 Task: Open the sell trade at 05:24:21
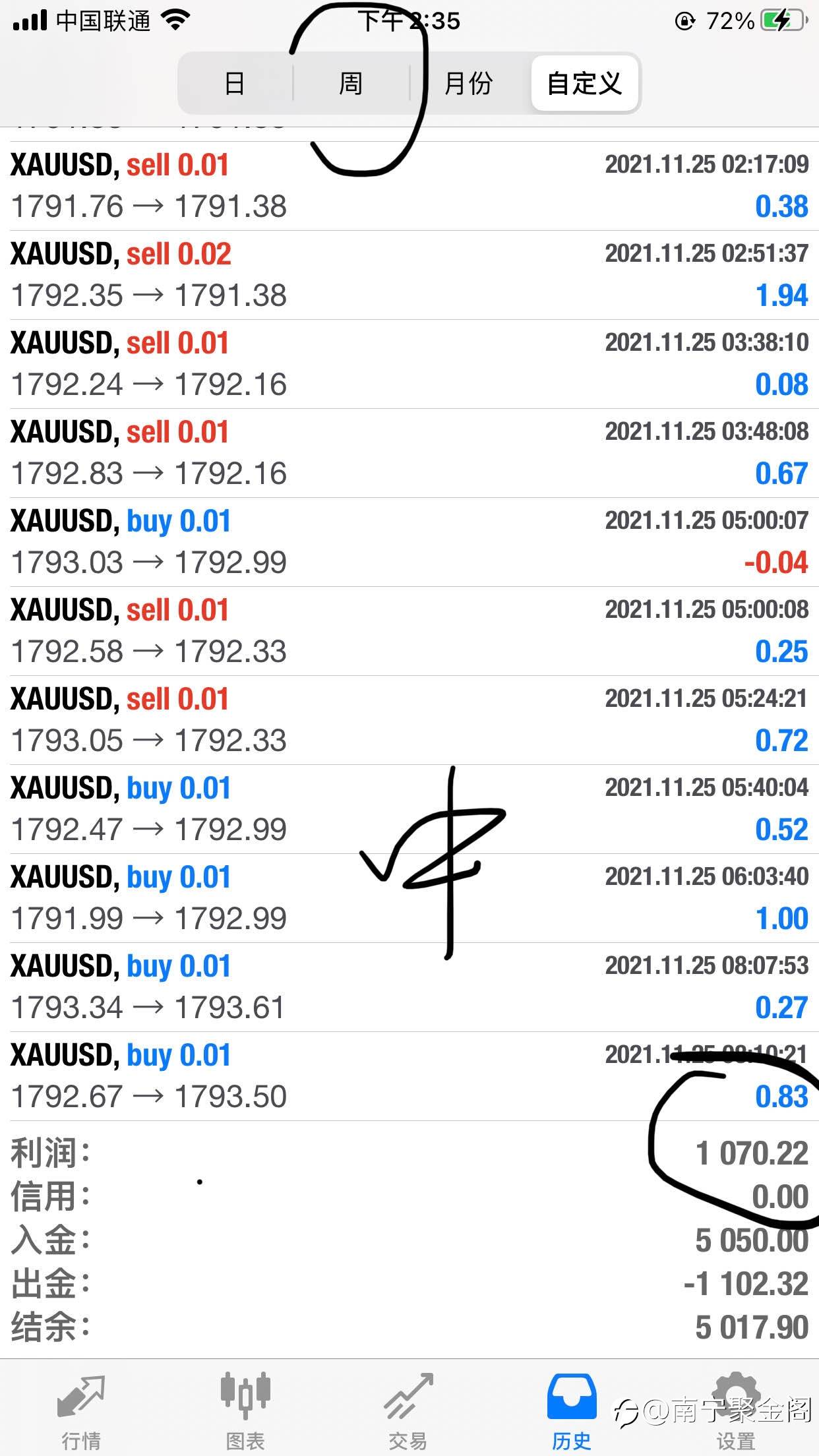tap(409, 720)
